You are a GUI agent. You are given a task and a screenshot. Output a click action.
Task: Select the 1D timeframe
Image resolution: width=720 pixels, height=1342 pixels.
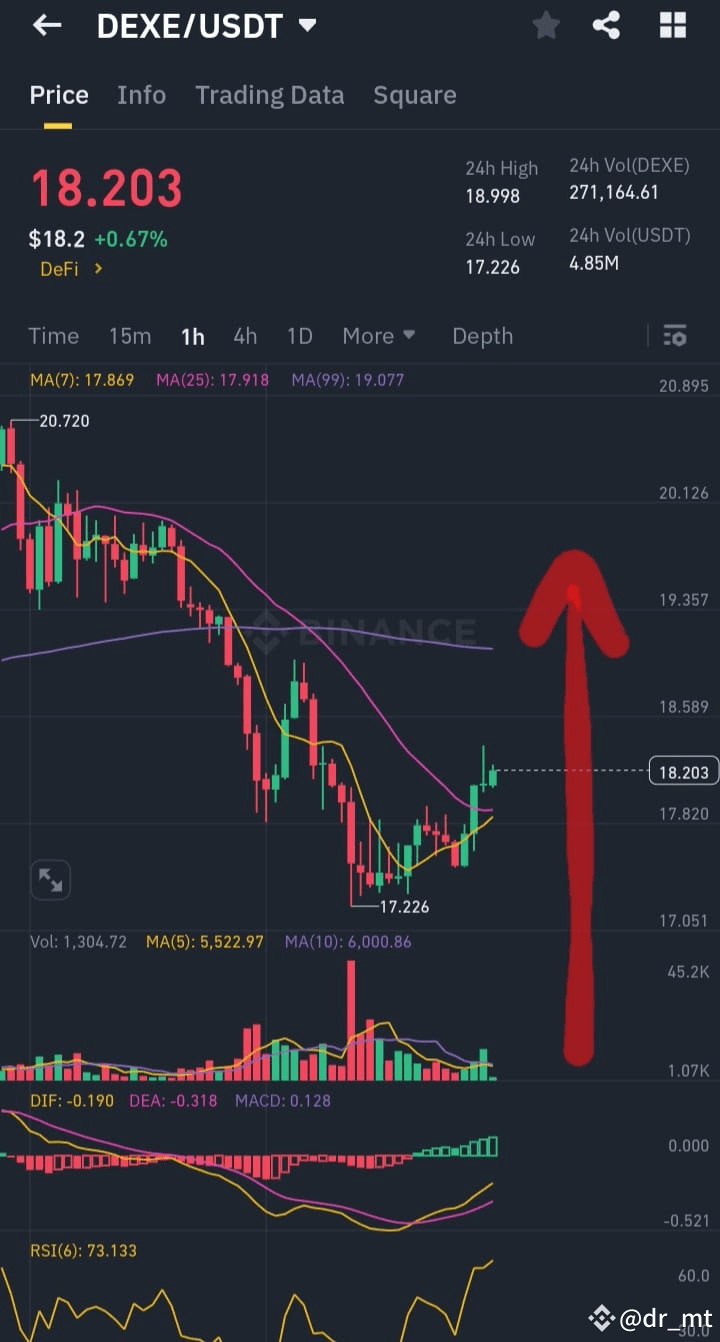point(299,336)
